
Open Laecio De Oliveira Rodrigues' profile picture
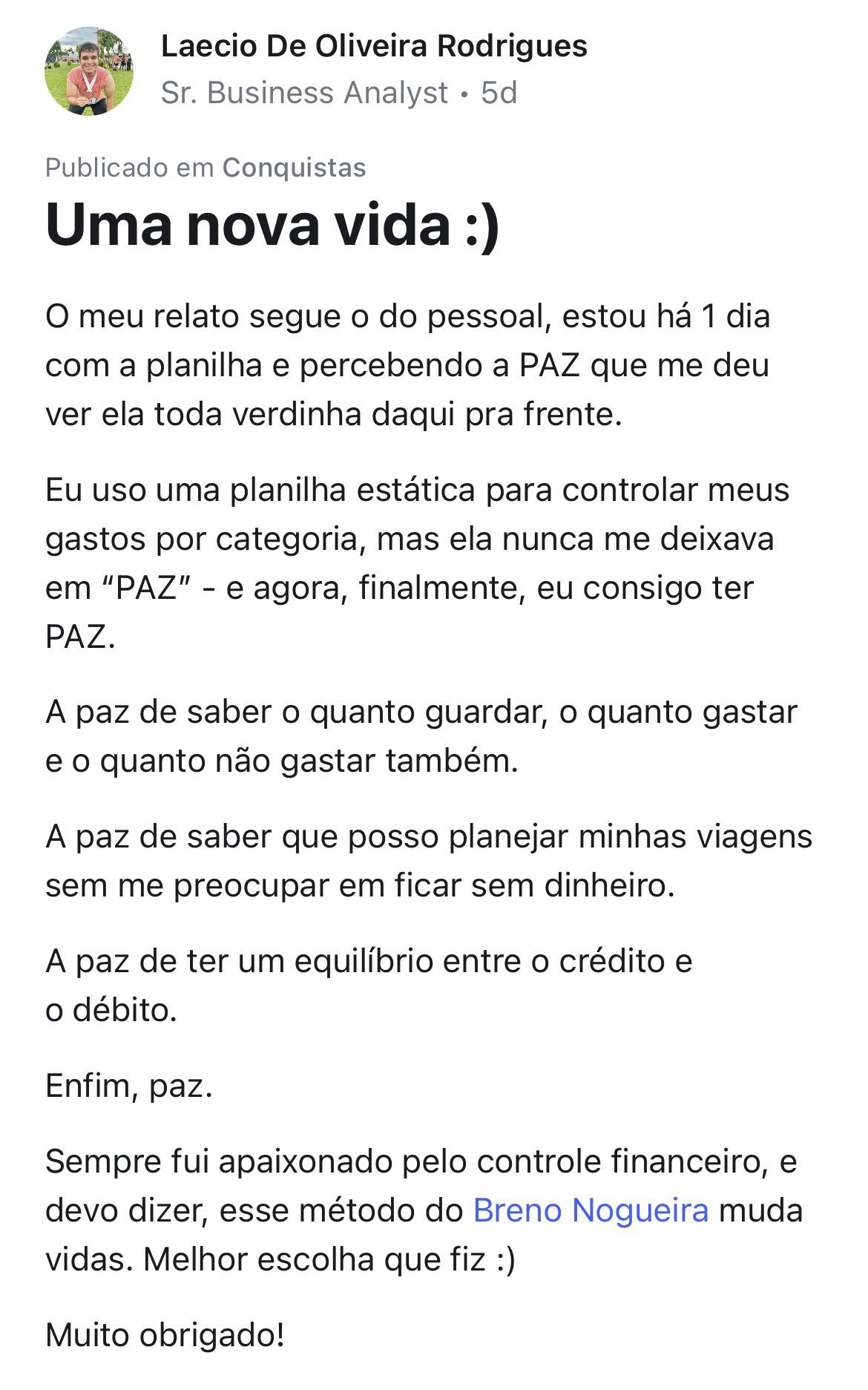pos(89,71)
